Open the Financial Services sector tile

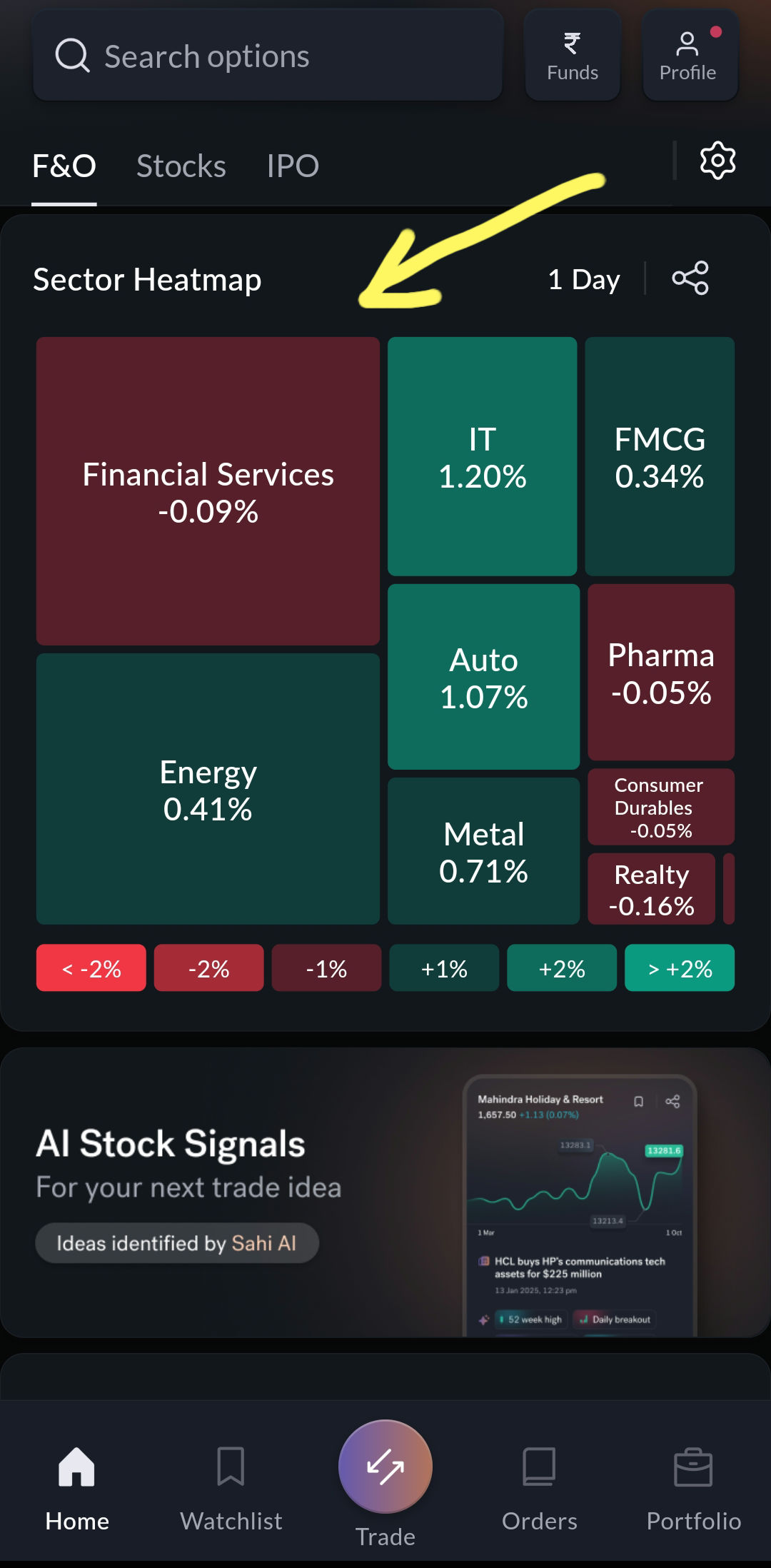point(208,491)
